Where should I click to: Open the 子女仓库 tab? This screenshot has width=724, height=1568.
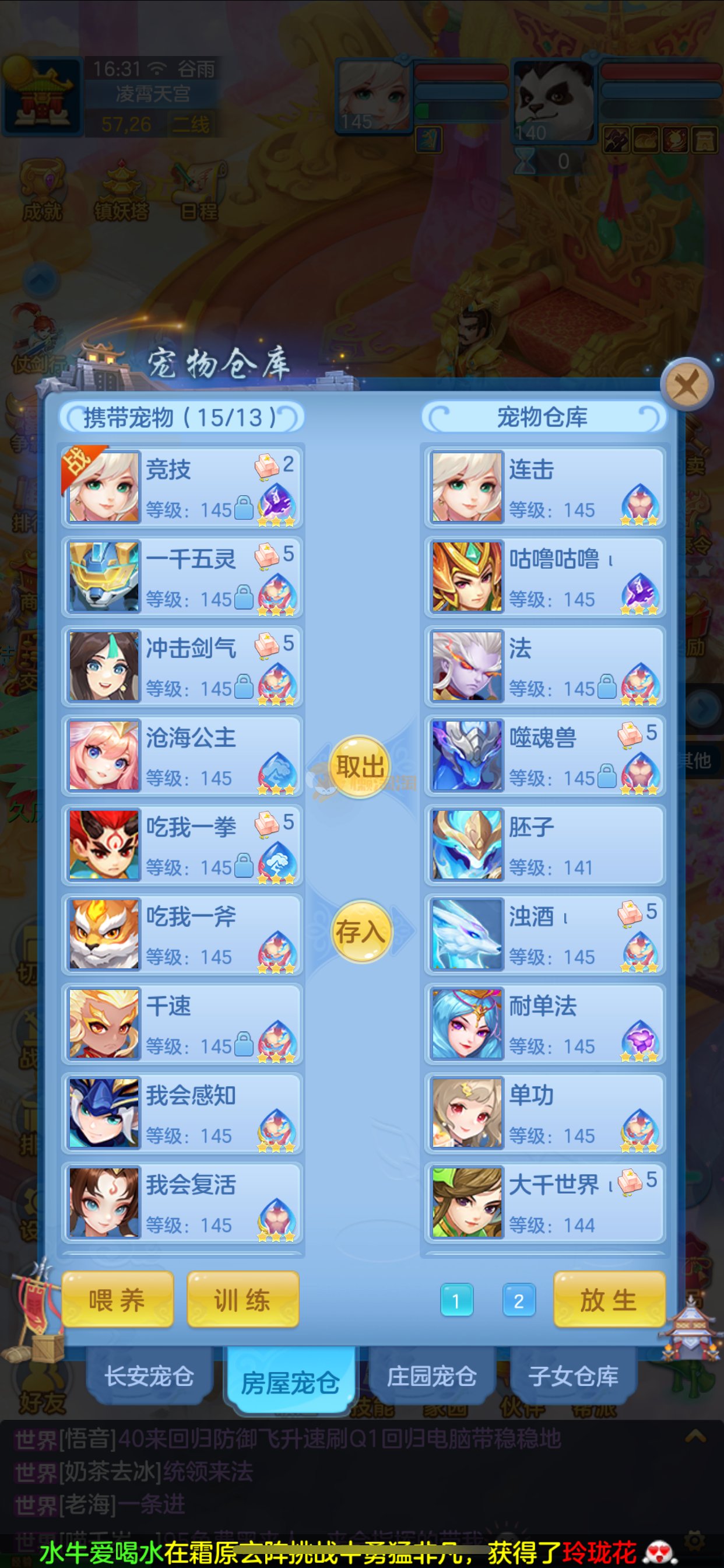pyautogui.click(x=573, y=1376)
